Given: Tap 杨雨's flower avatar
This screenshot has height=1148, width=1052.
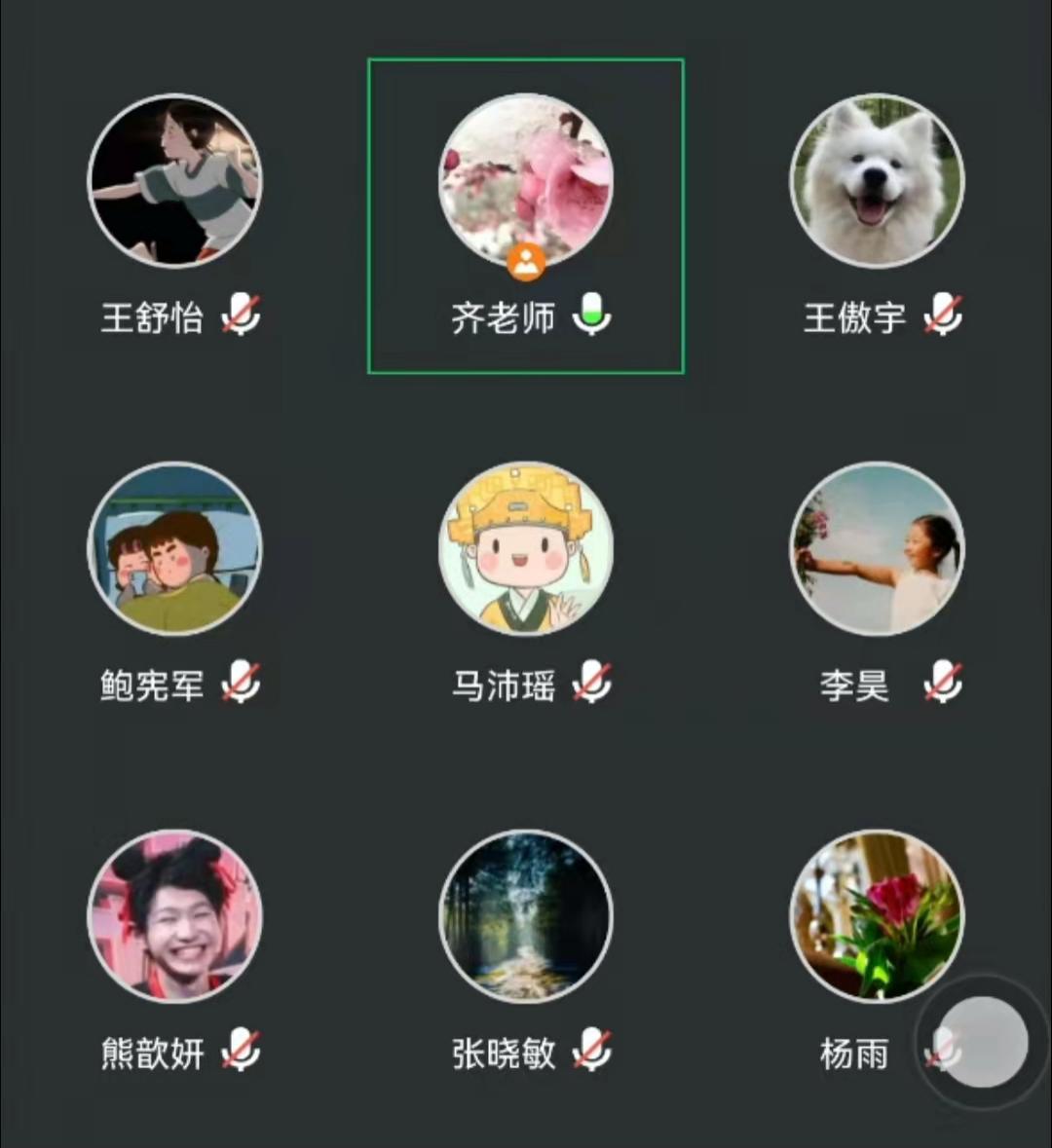Looking at the screenshot, I should tap(877, 915).
